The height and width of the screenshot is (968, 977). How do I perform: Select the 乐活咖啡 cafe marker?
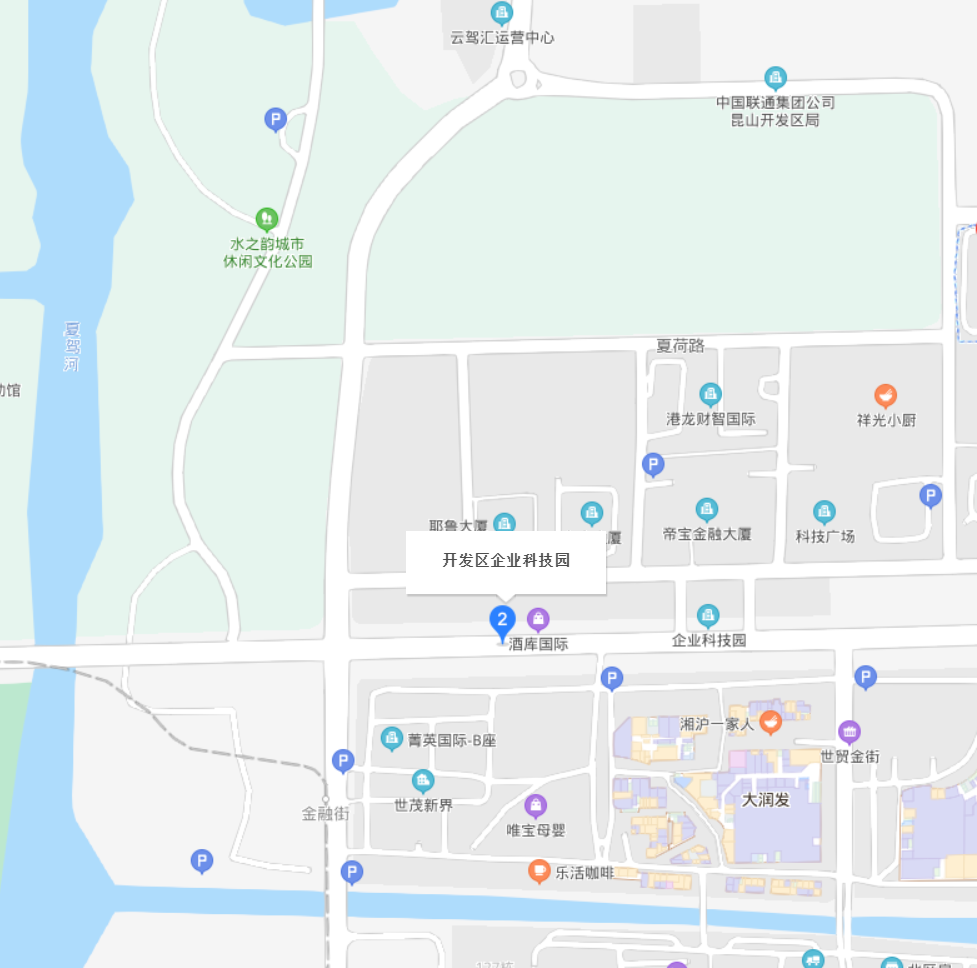pos(540,871)
